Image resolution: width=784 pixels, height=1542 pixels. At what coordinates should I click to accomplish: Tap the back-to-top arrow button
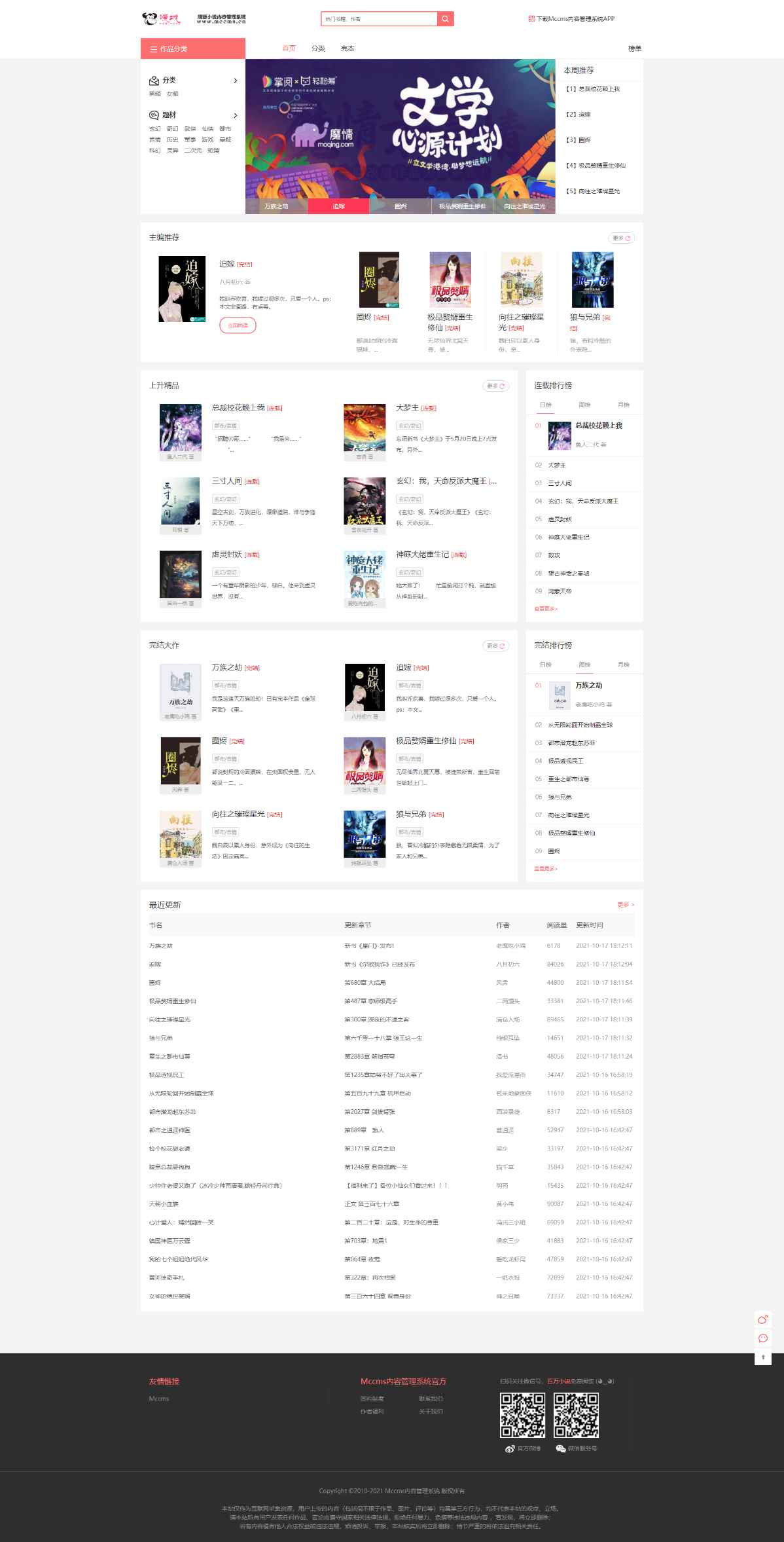click(x=762, y=1357)
